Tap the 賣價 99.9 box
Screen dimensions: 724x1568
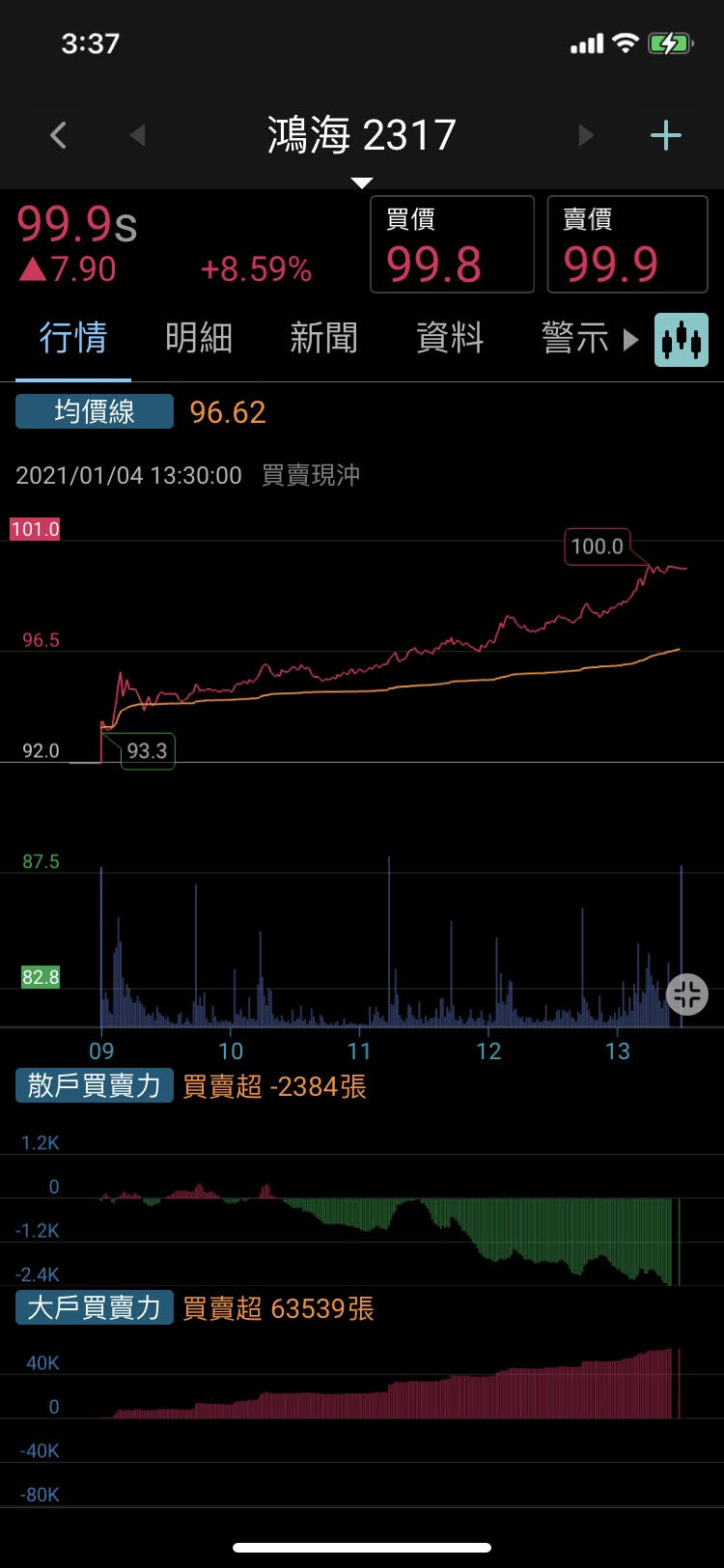pyautogui.click(x=627, y=244)
